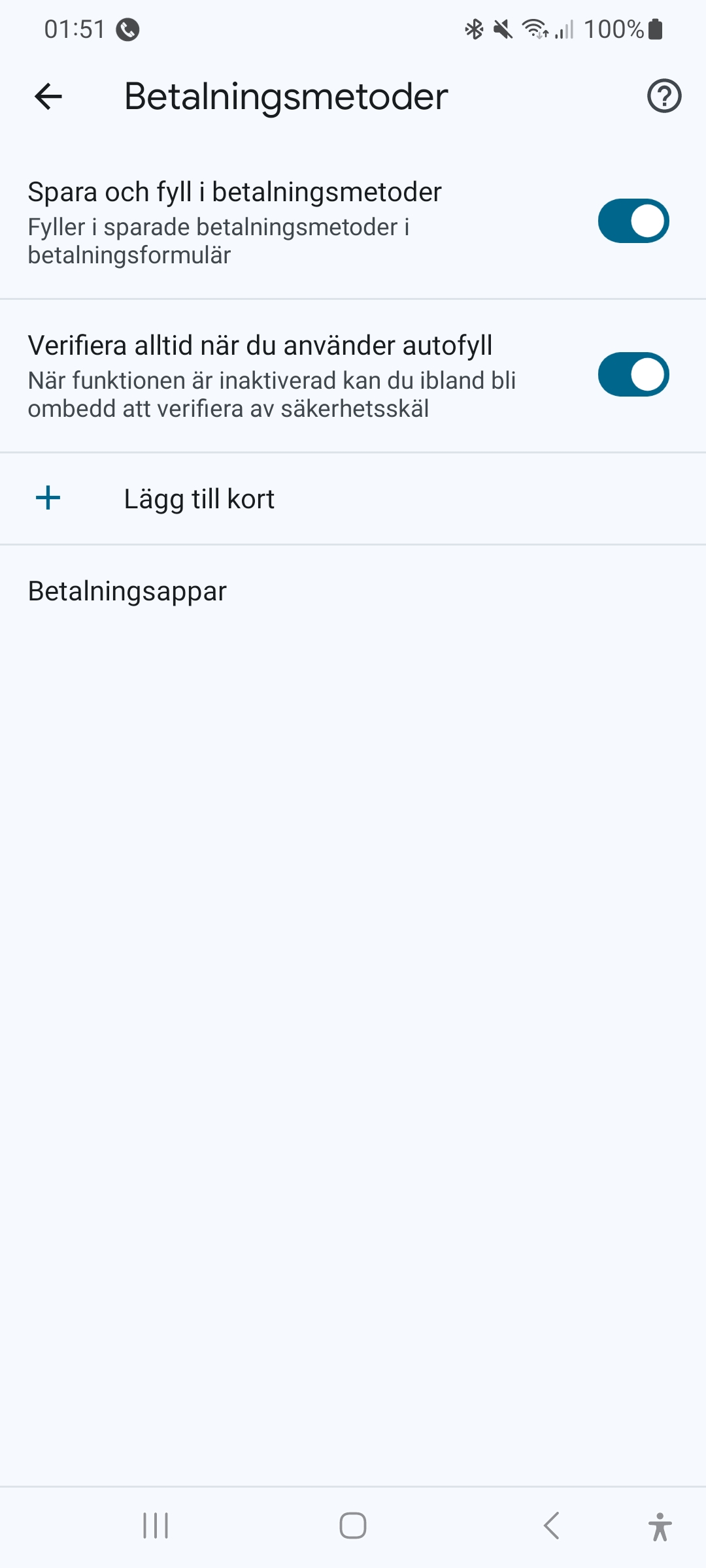The image size is (706, 1568).
Task: Open Betalningsappar
Action: [127, 591]
